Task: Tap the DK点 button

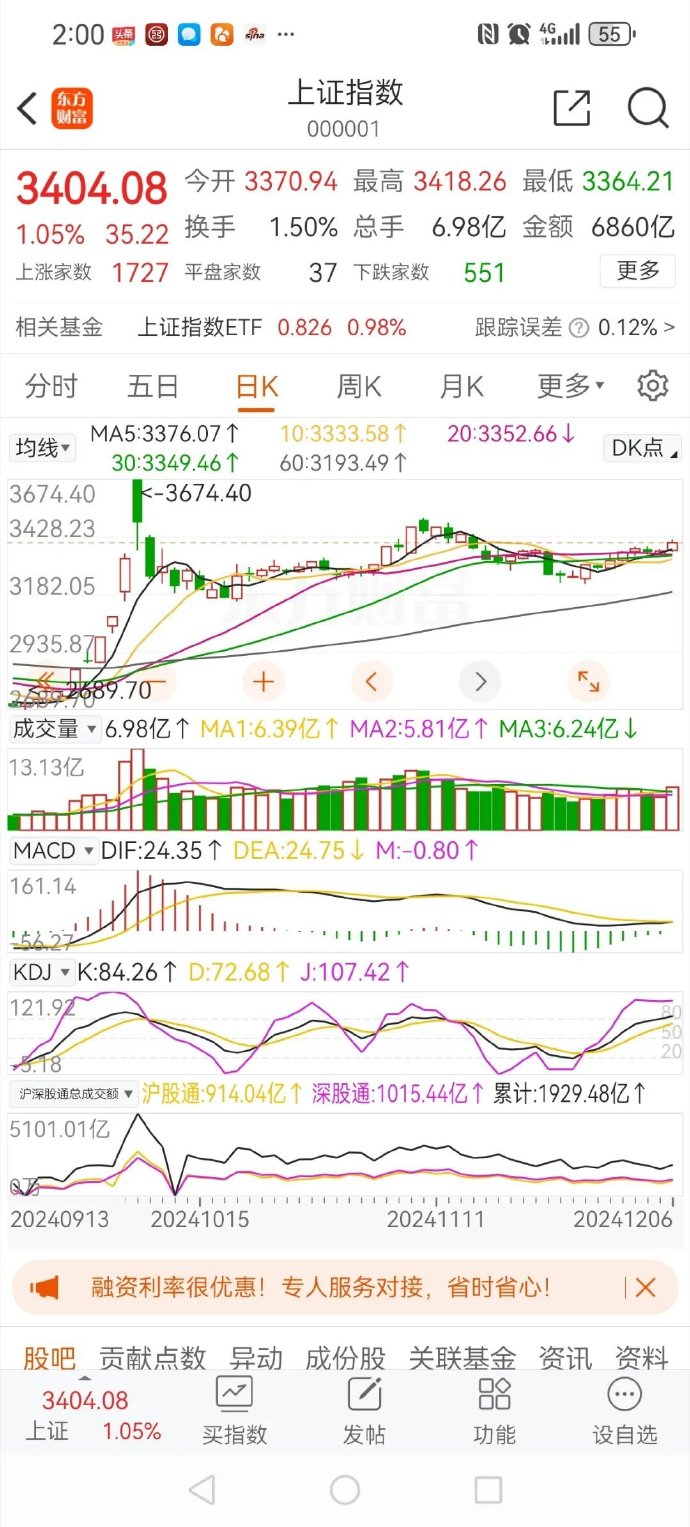Action: (x=644, y=448)
